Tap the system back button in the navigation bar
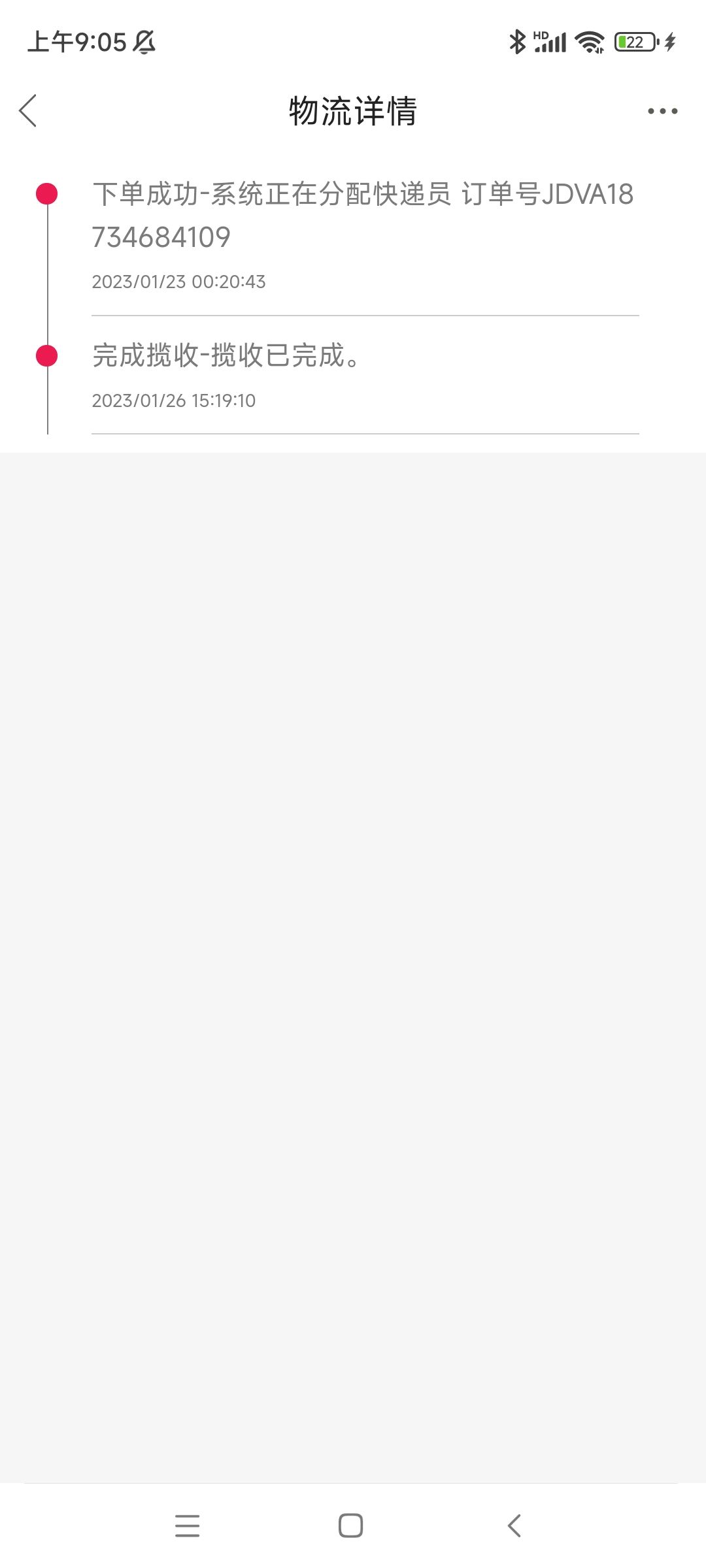 click(x=514, y=1526)
